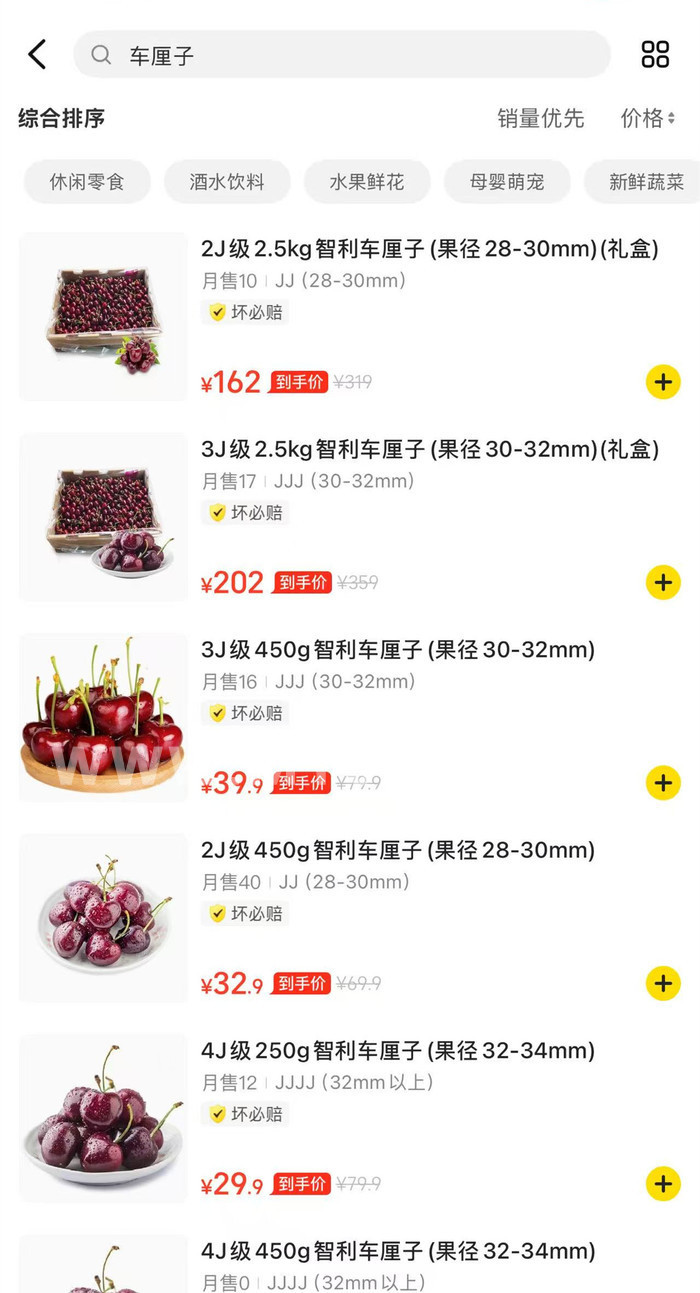
Task: View 2J级 450g 智利车厘子 product details
Action: pos(398,851)
